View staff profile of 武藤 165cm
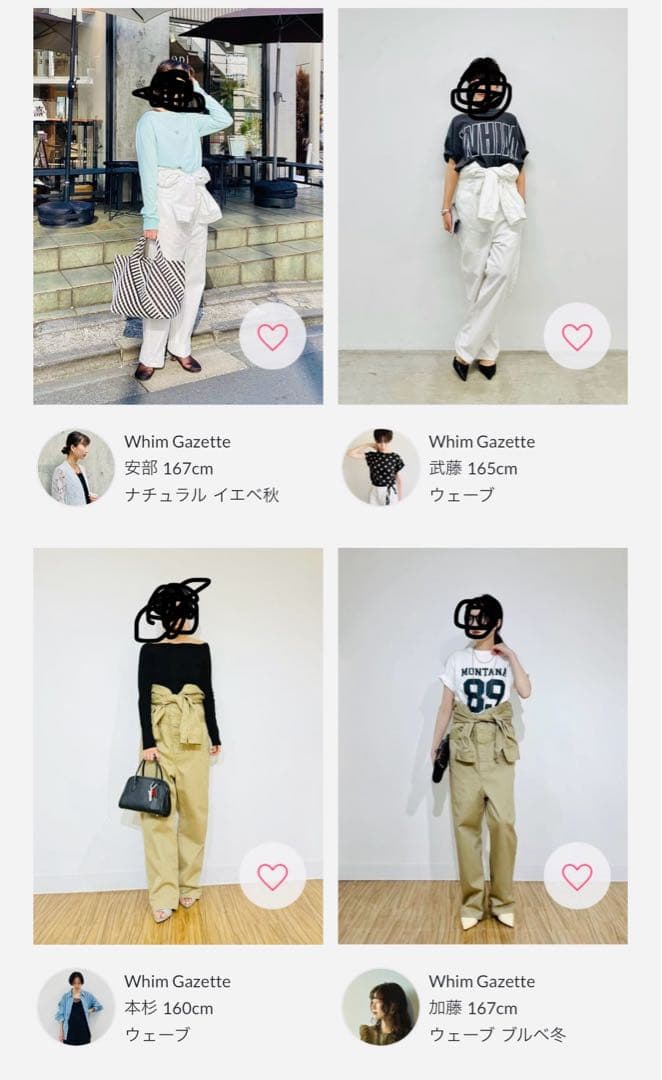The width and height of the screenshot is (662, 1080). click(x=380, y=467)
